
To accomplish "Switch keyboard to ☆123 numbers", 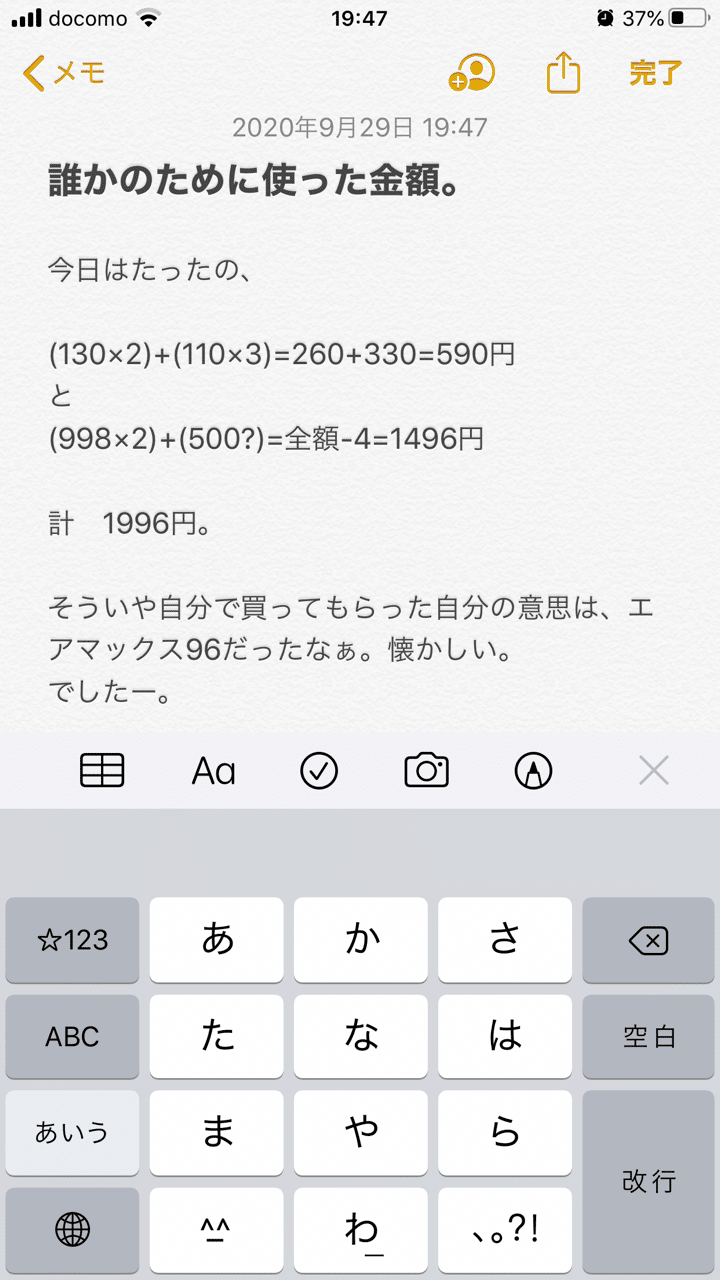I will point(72,940).
